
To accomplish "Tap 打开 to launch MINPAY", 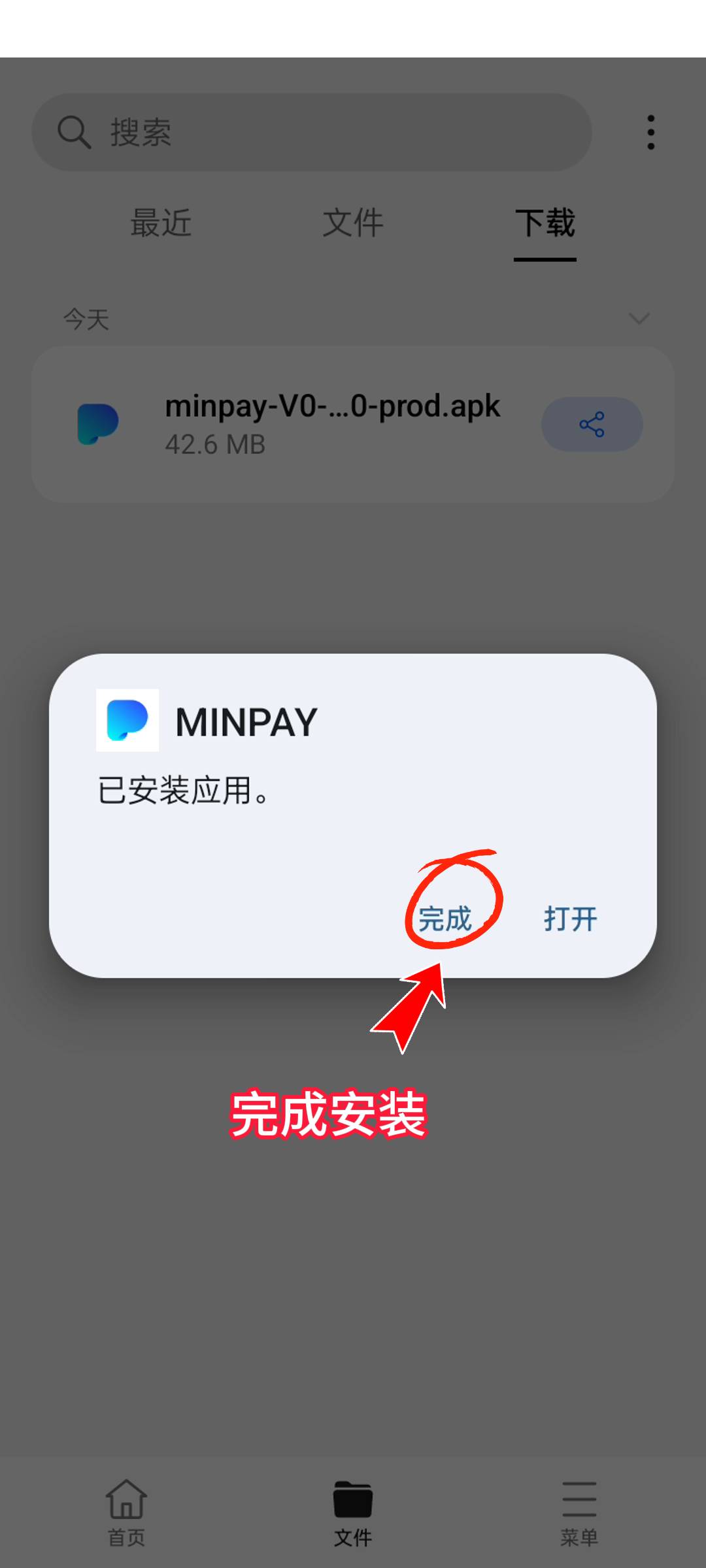I will point(571,919).
